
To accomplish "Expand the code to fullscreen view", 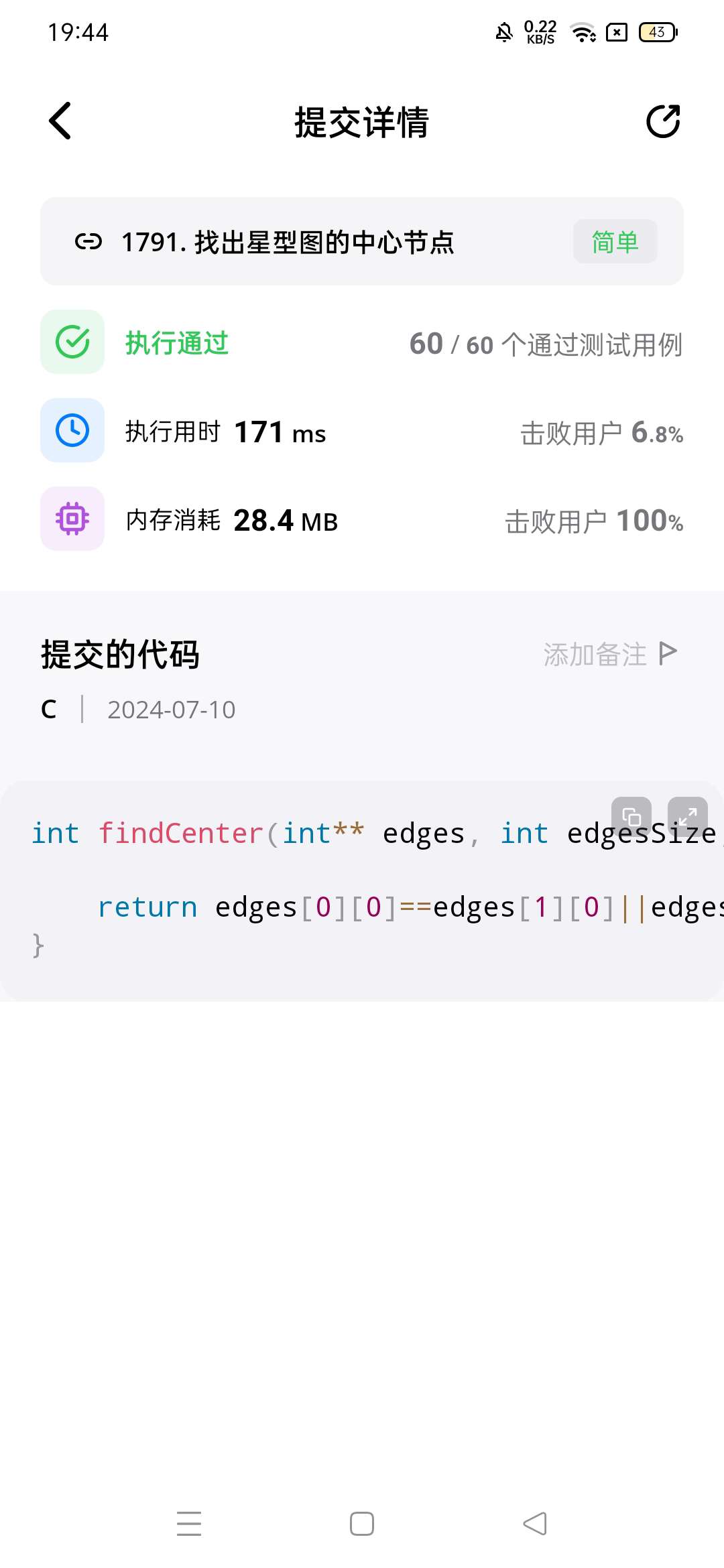I will coord(687,817).
